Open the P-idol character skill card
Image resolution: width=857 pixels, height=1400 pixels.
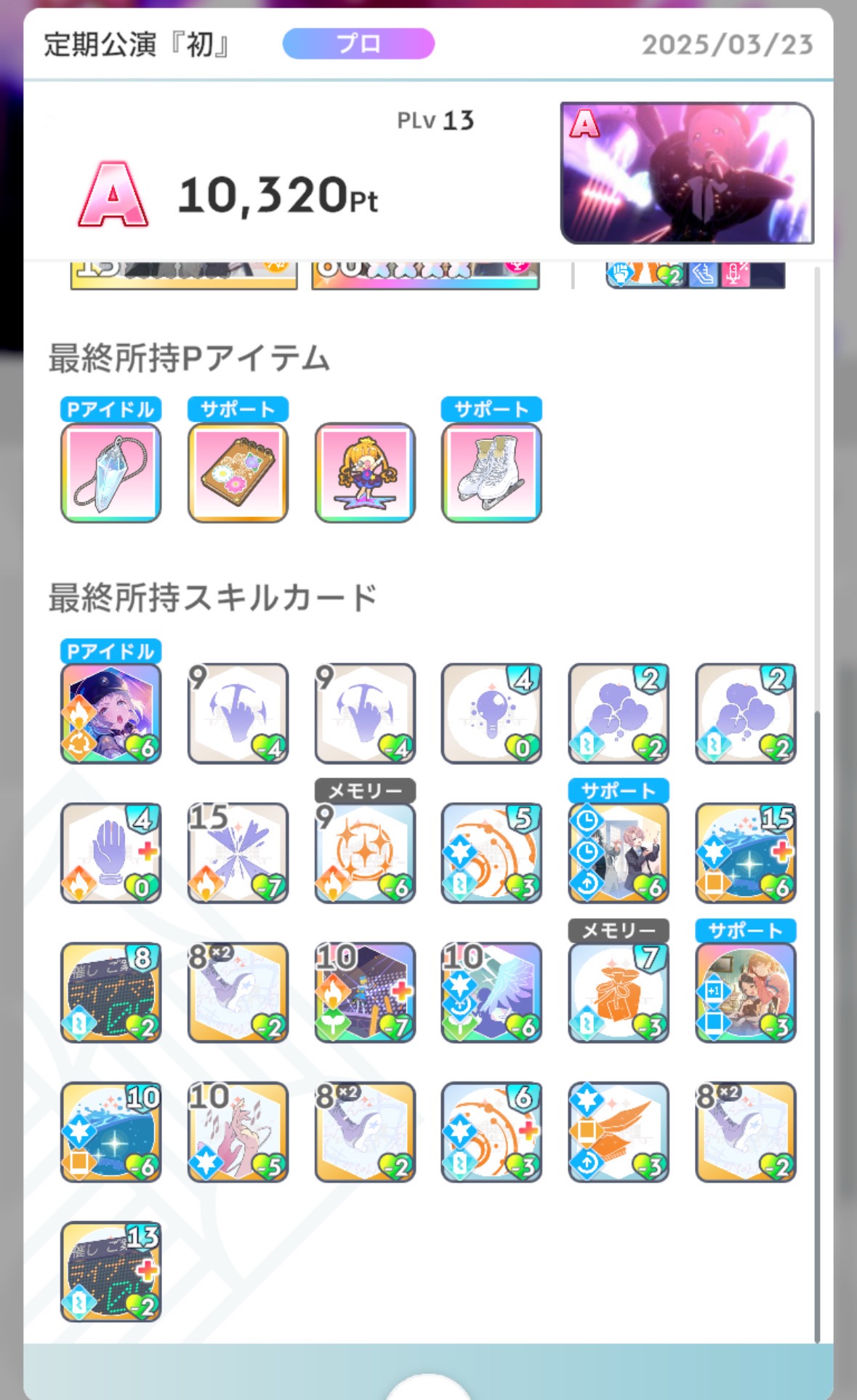point(110,713)
